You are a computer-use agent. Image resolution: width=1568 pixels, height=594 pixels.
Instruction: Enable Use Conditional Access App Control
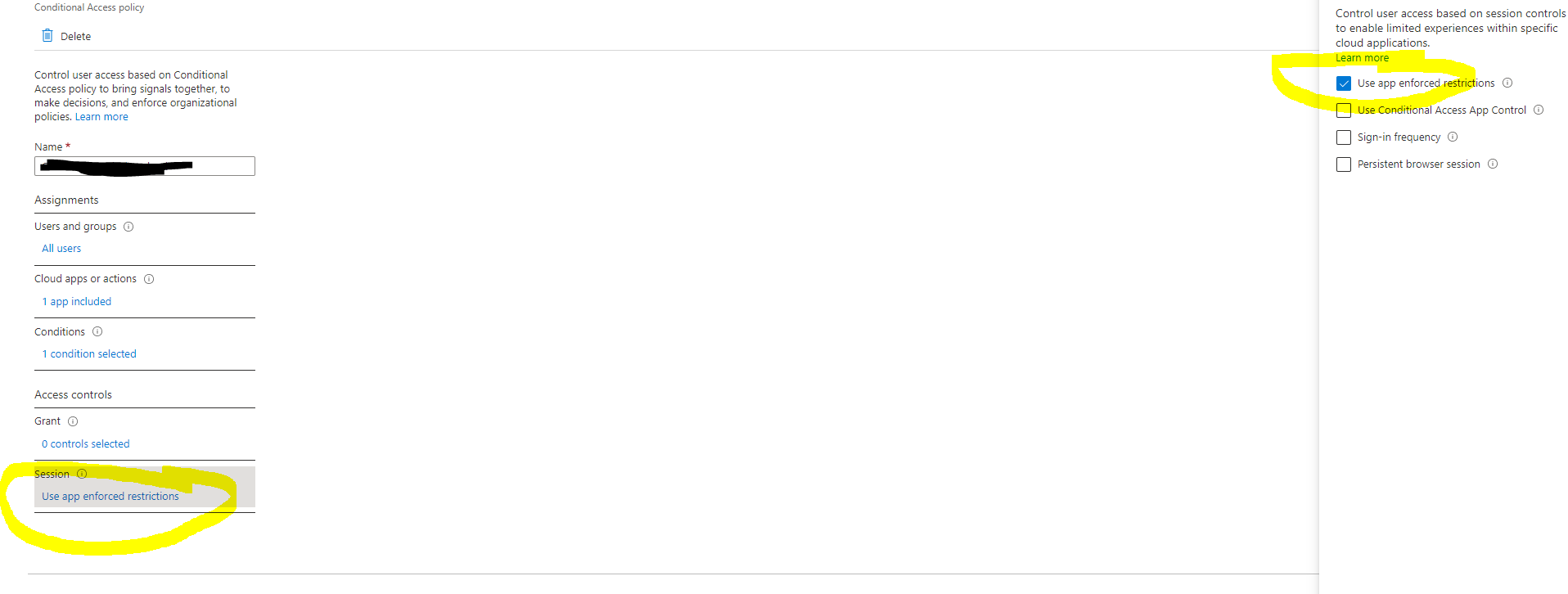coord(1343,110)
